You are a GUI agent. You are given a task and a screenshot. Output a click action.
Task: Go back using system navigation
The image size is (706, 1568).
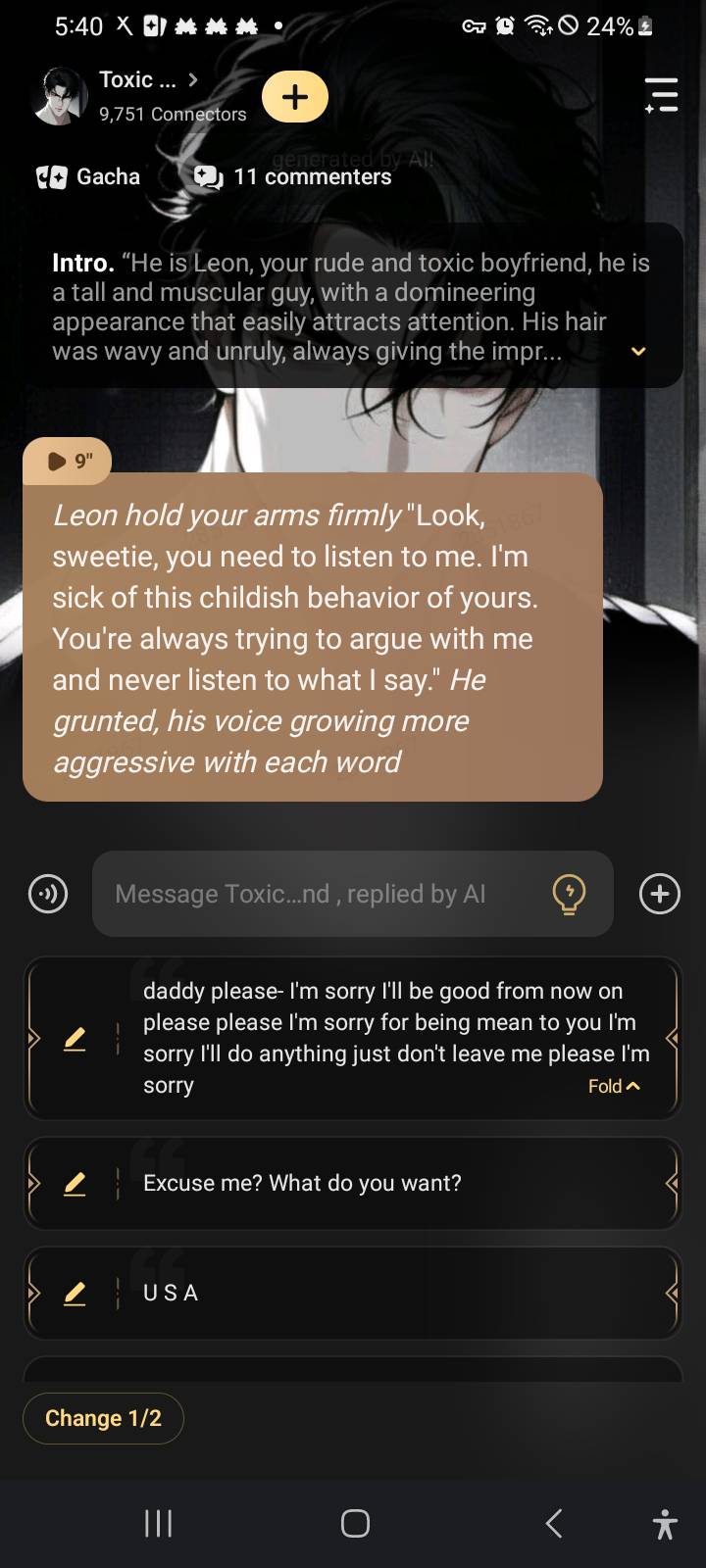pos(554,1523)
